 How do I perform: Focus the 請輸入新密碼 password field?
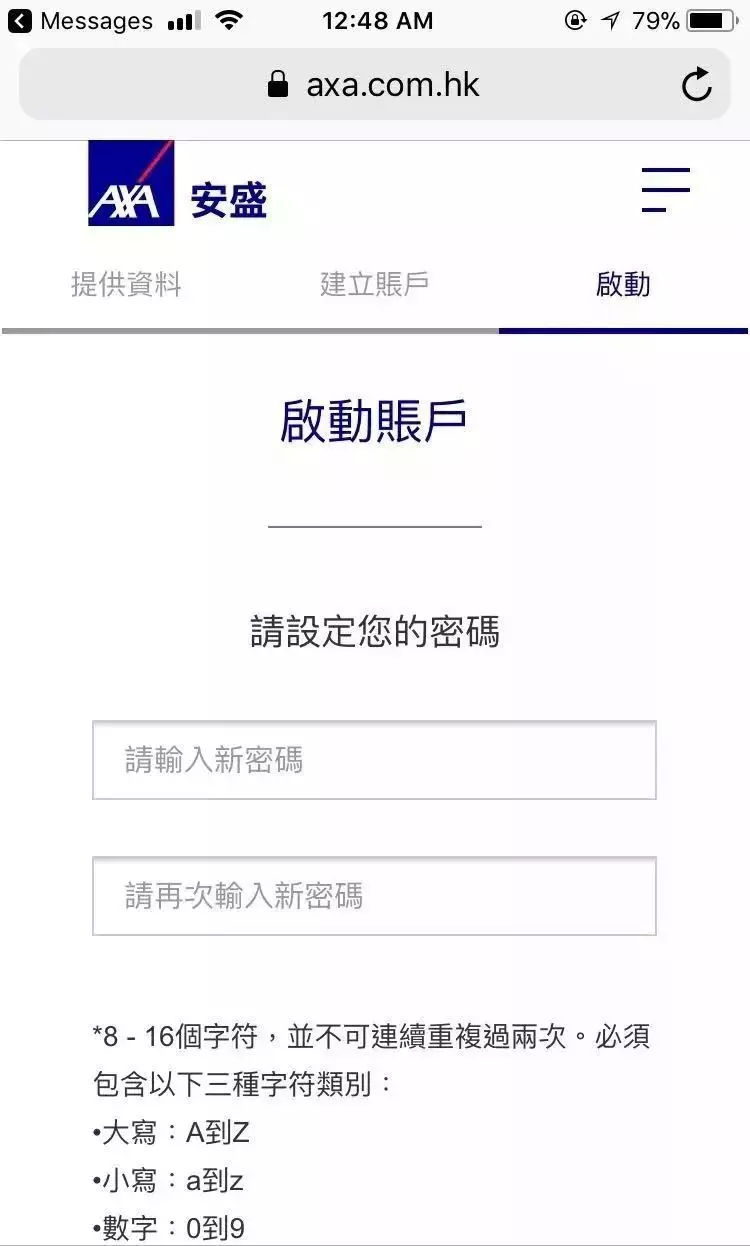[374, 760]
